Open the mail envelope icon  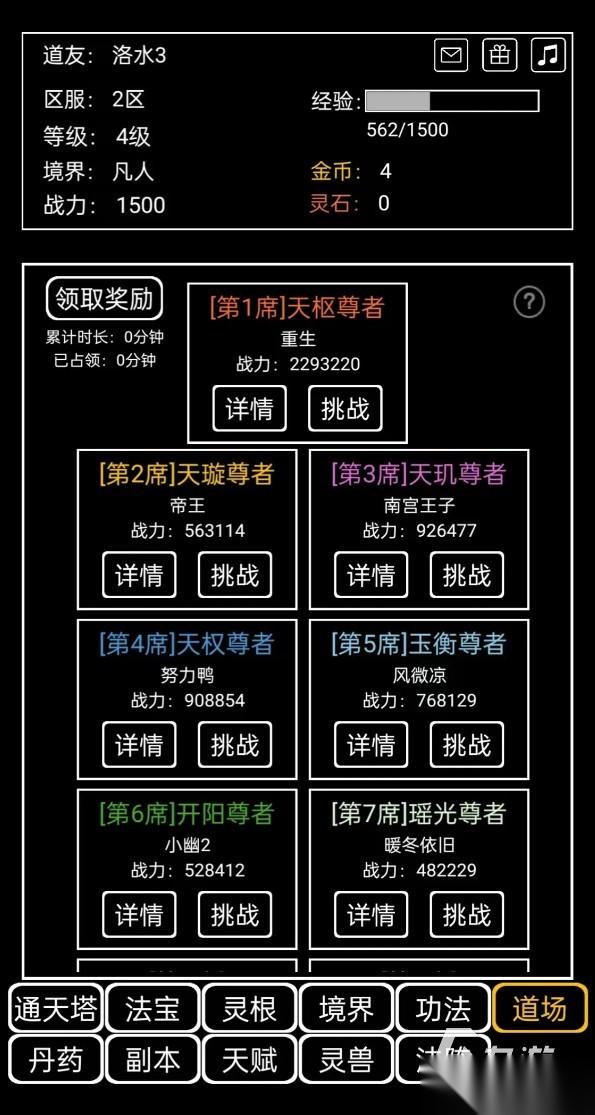coord(451,55)
